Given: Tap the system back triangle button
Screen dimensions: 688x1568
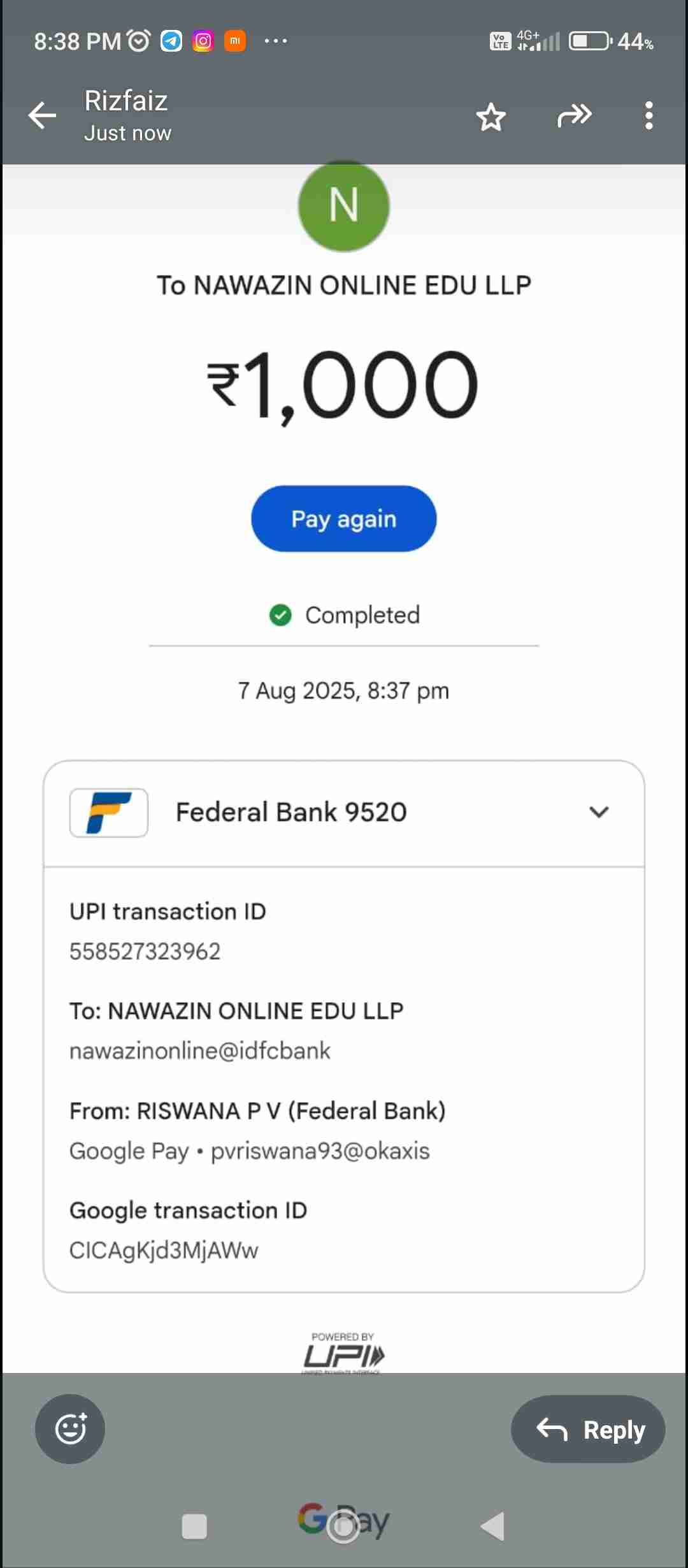Looking at the screenshot, I should point(493,1526).
